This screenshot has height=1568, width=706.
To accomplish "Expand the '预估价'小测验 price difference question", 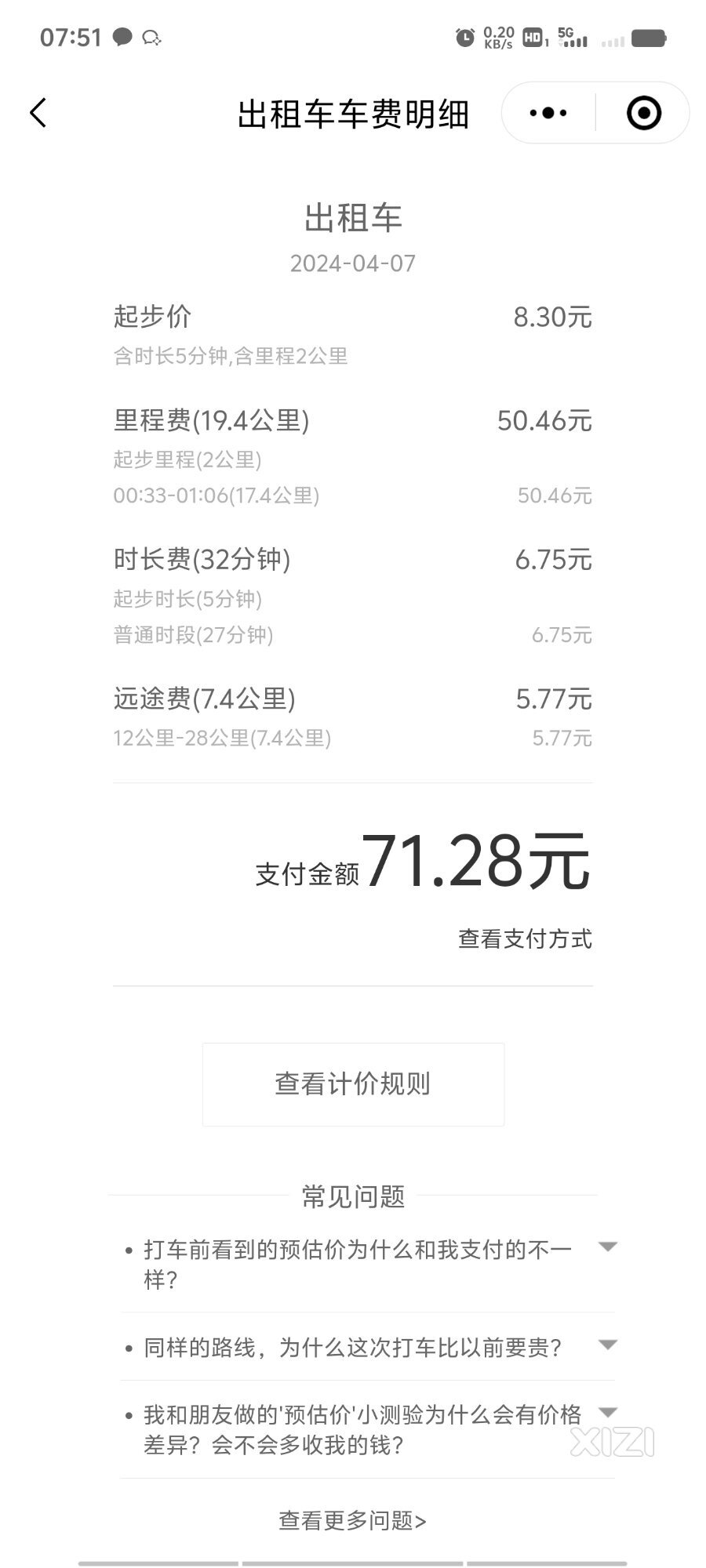I will 368,1429.
